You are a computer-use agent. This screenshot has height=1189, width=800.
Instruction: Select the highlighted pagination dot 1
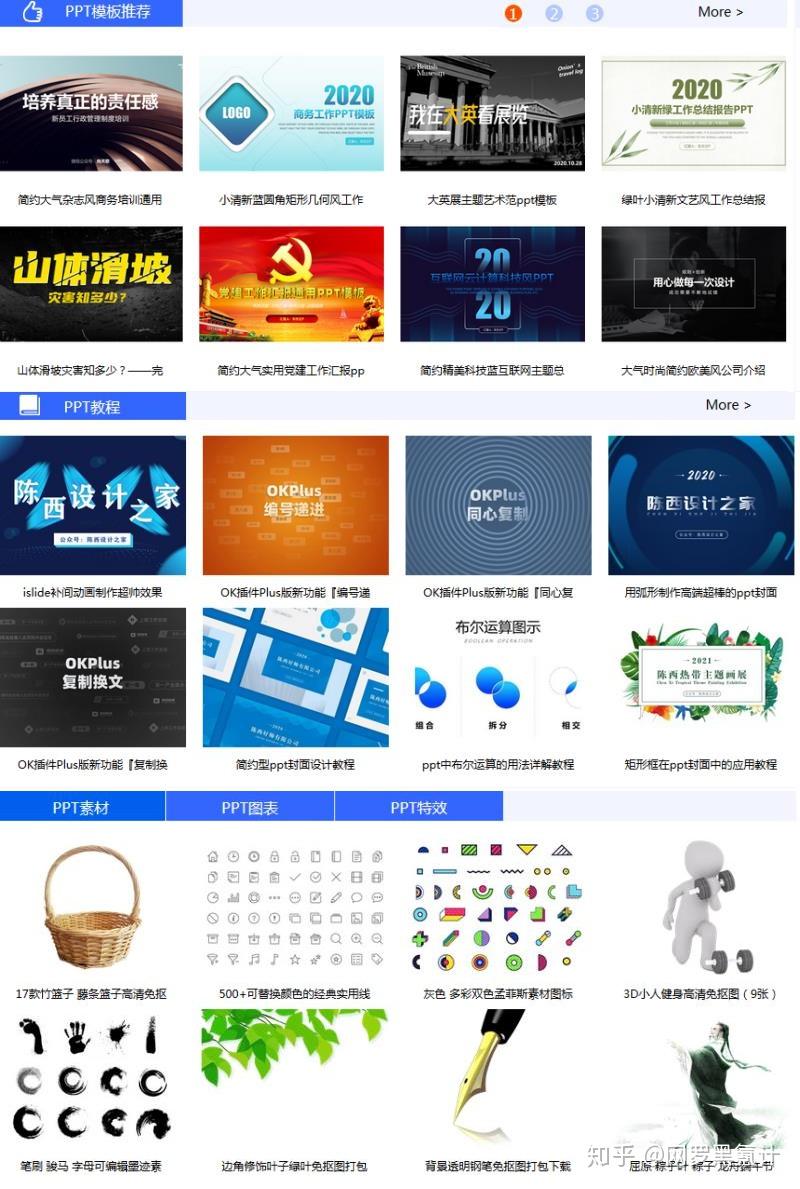[513, 13]
